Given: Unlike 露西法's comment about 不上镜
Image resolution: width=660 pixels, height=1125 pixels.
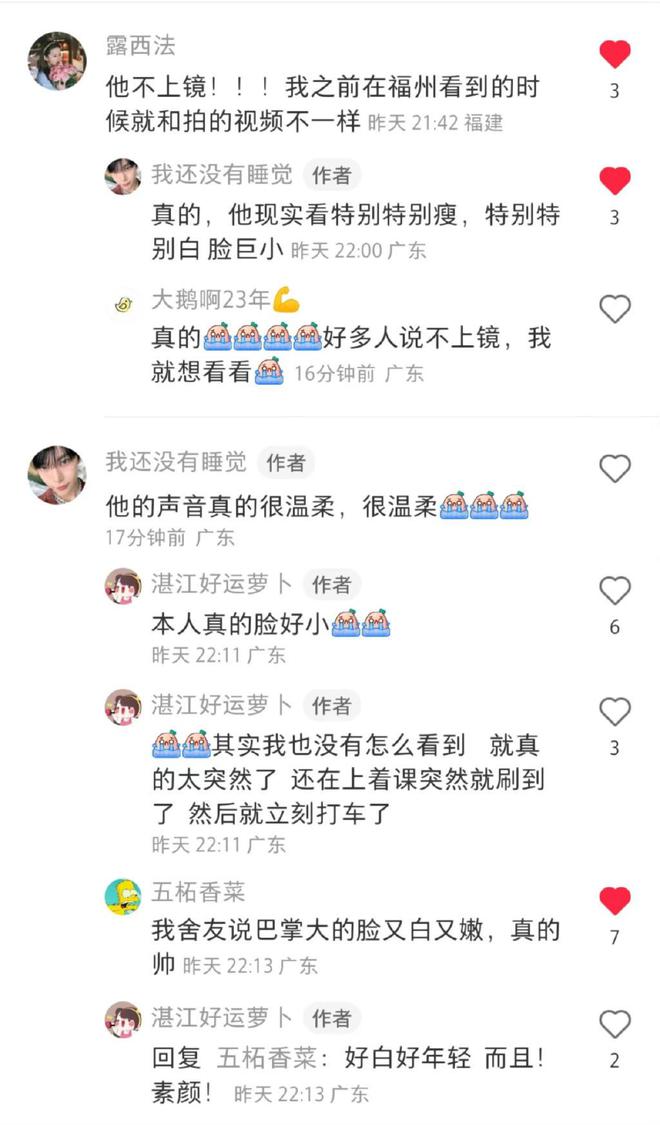Looking at the screenshot, I should [x=614, y=54].
